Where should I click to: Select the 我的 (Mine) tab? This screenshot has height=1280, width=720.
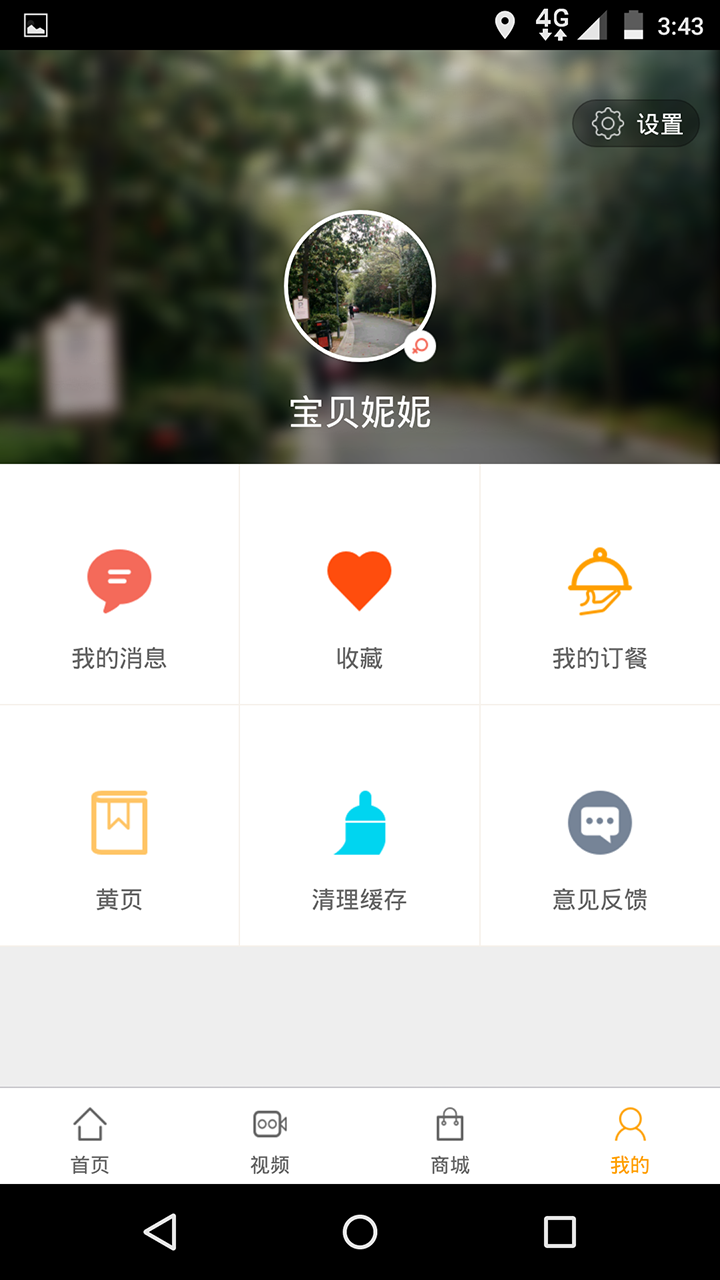tap(629, 1137)
